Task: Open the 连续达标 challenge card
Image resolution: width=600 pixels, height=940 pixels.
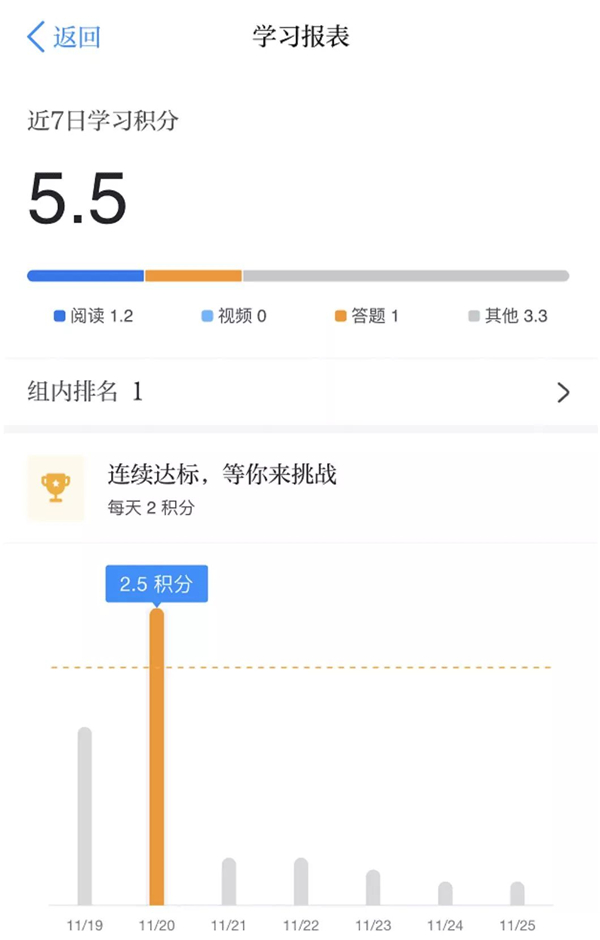Action: 300,488
